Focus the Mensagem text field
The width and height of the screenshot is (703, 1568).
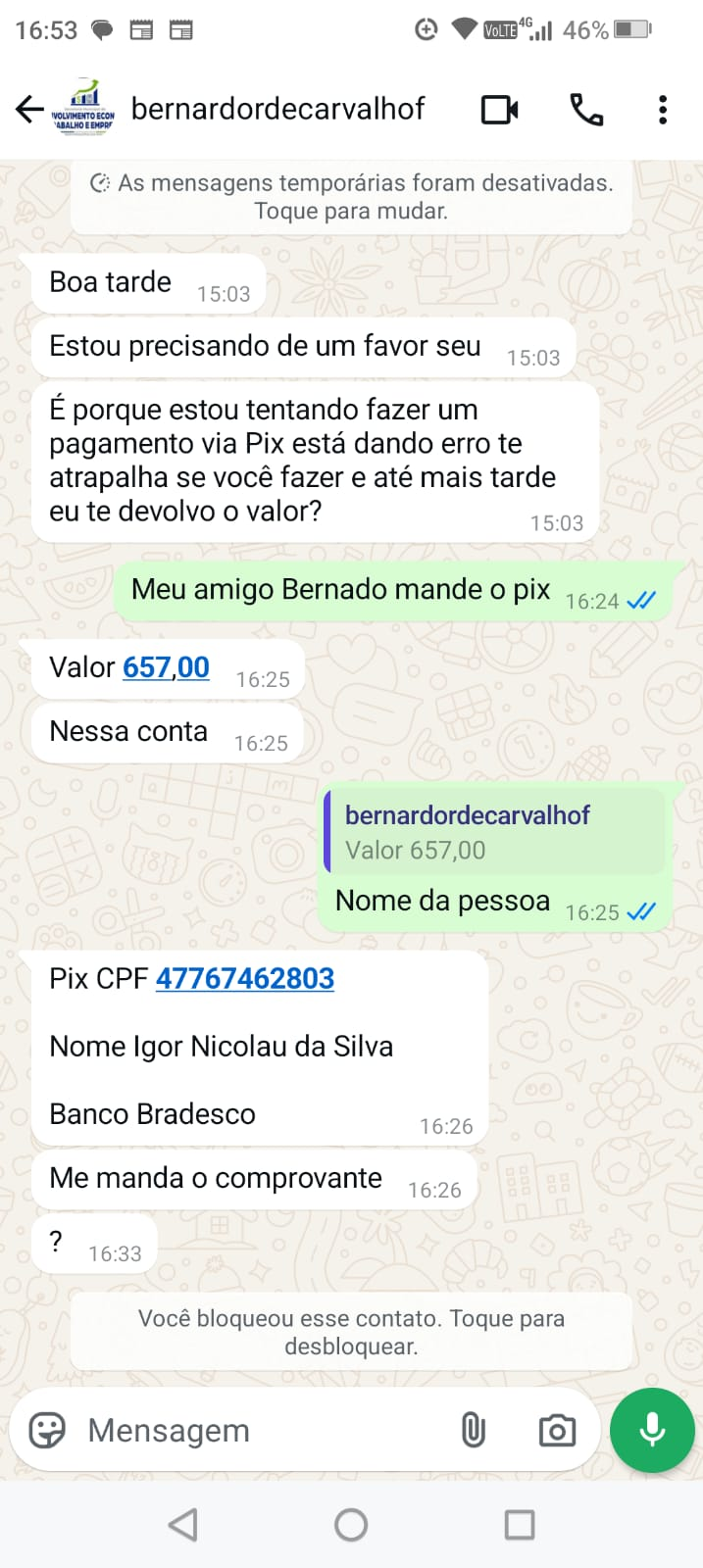(x=265, y=1431)
